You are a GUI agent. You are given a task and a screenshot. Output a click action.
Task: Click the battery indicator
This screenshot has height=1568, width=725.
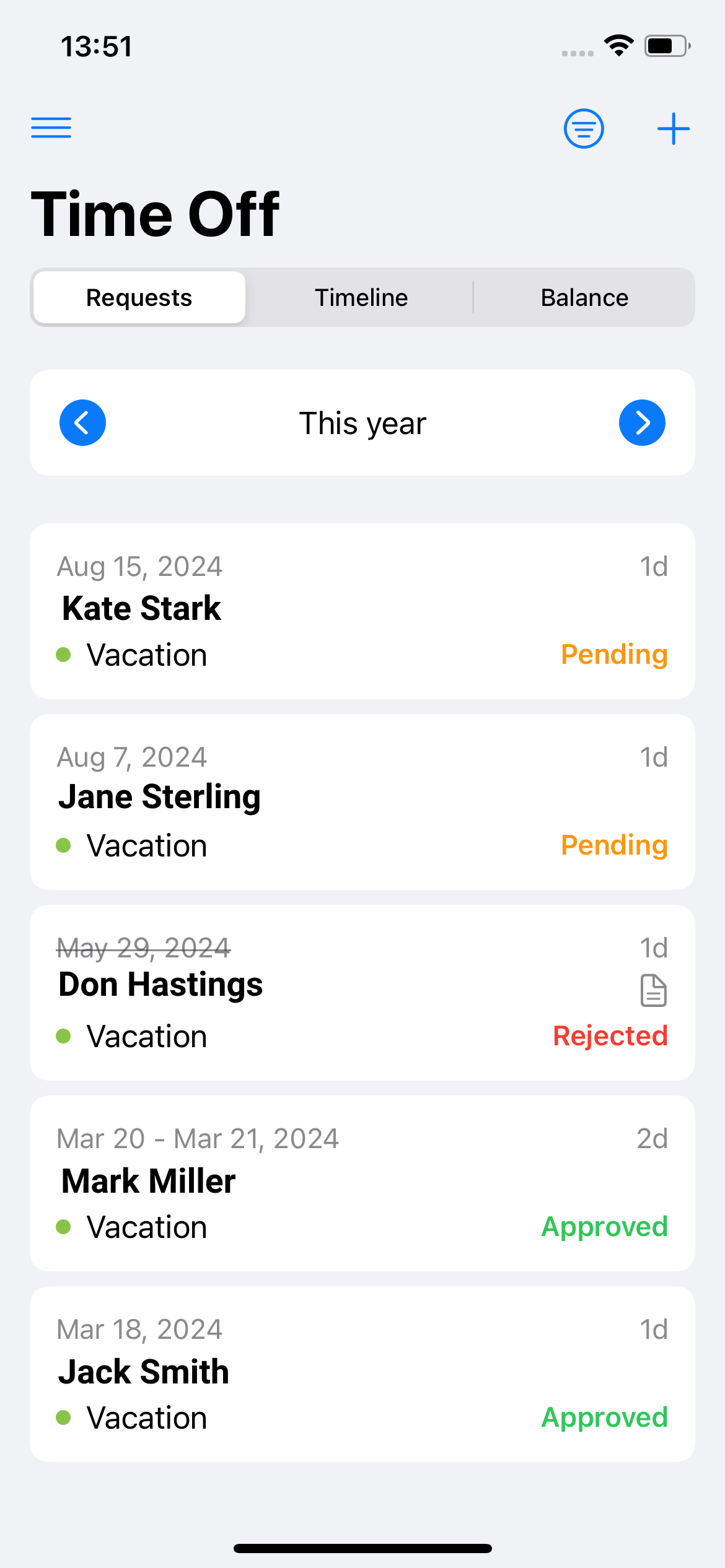[x=666, y=44]
